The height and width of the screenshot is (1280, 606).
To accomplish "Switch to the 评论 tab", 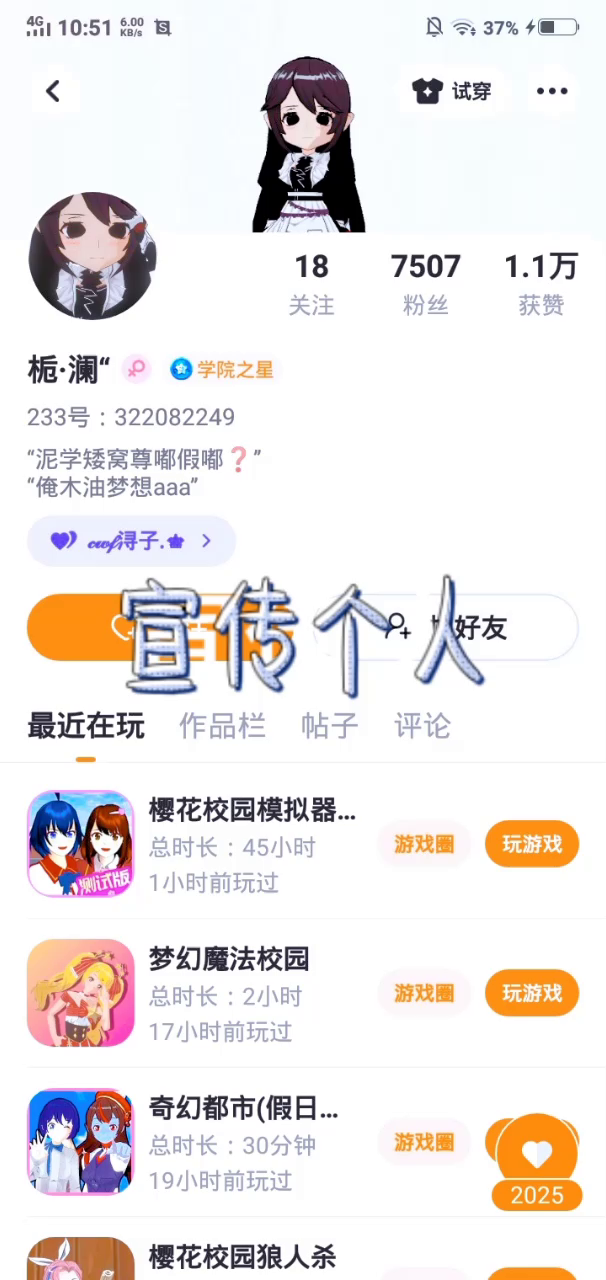I will (x=422, y=726).
